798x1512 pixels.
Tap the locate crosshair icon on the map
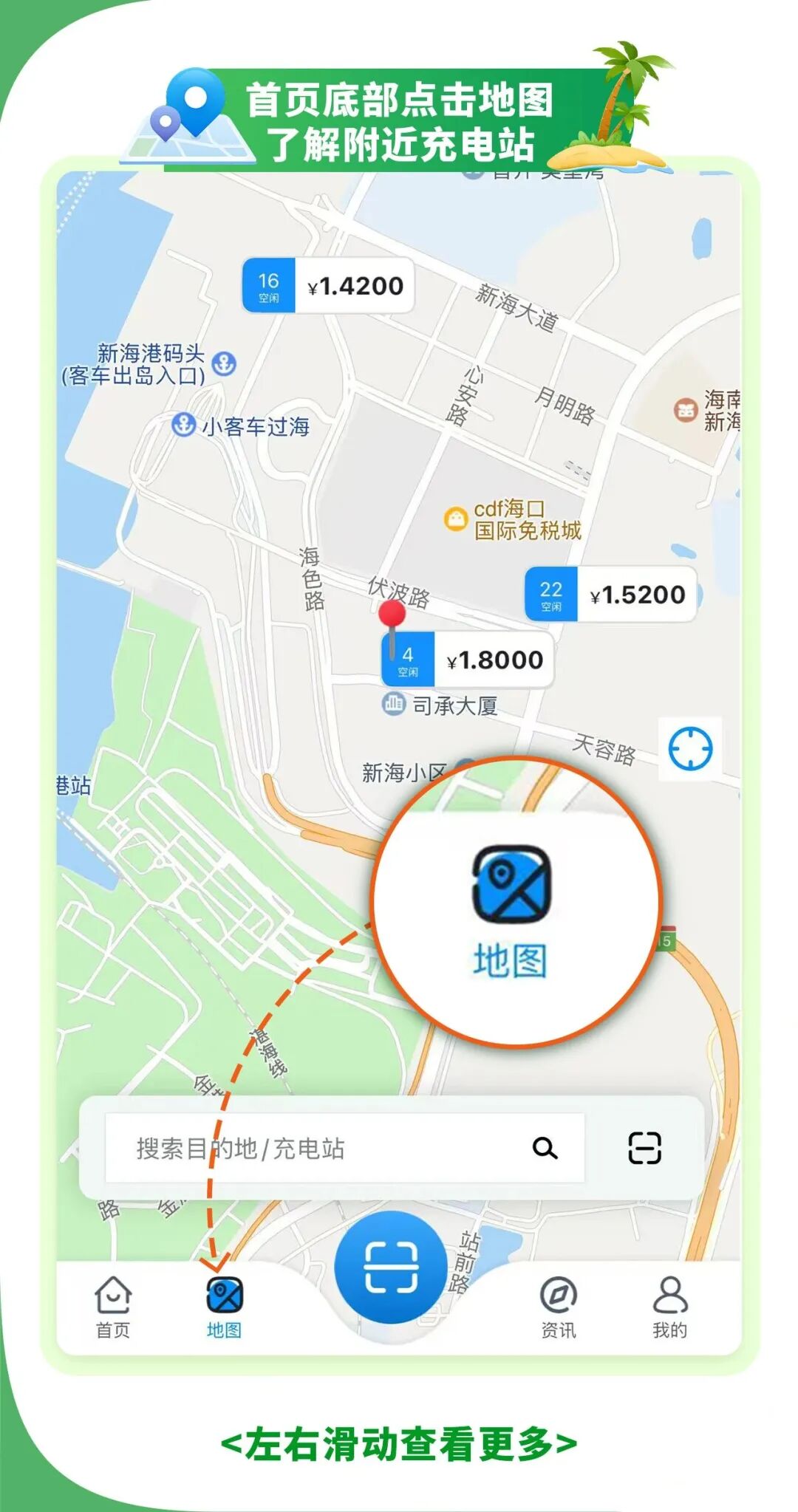(689, 748)
